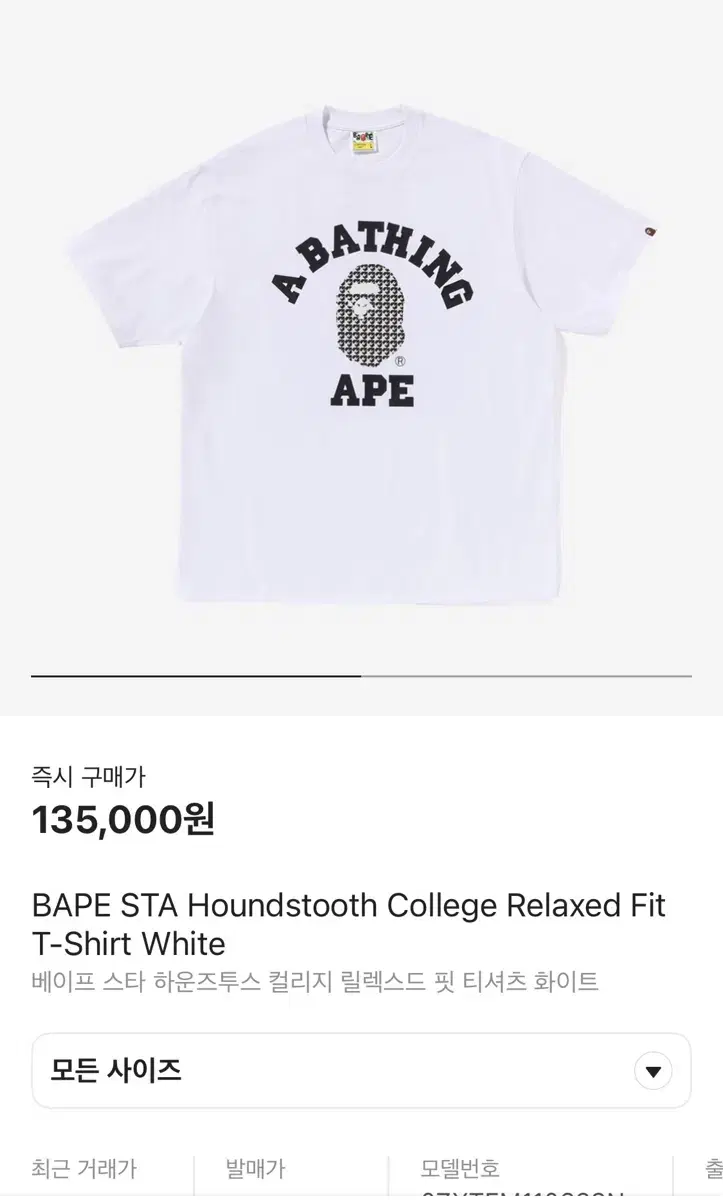Tap the Korean product name text
The height and width of the screenshot is (1200, 723).
click(313, 981)
